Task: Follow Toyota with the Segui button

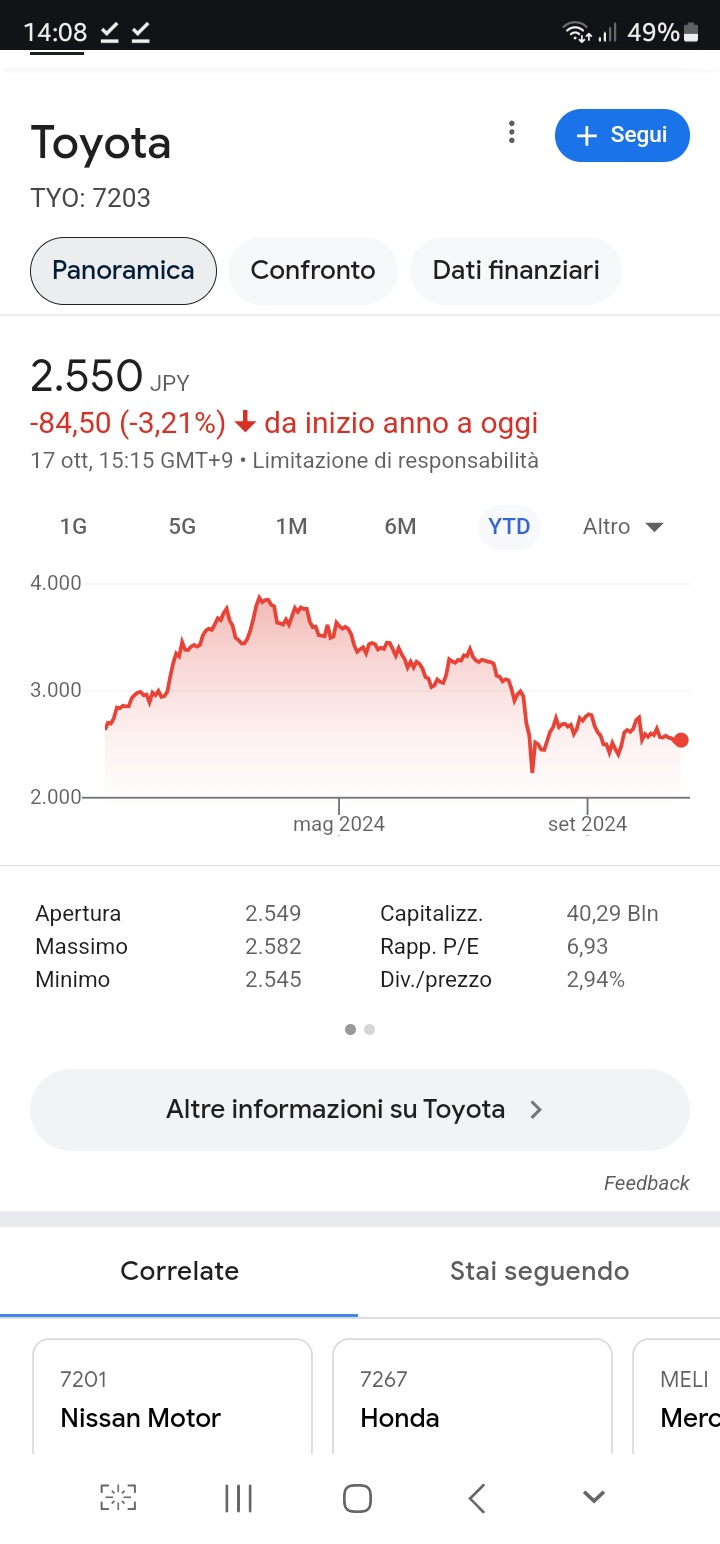Action: [x=622, y=135]
